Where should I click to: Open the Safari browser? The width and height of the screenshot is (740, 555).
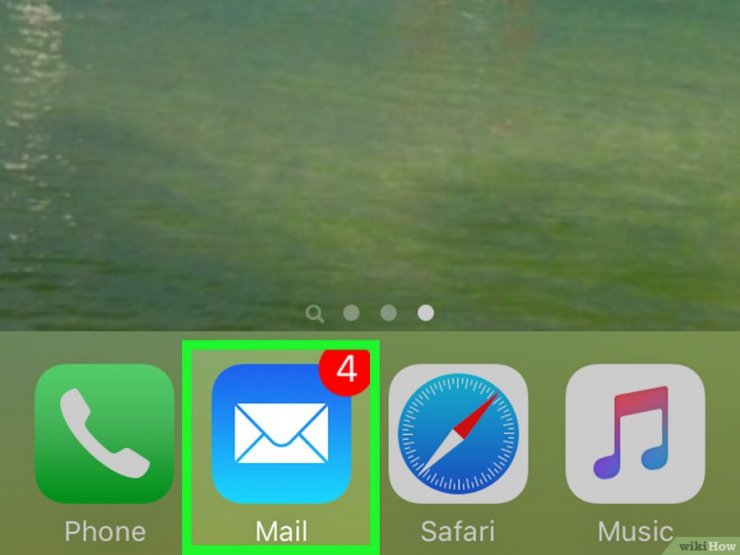[458, 433]
